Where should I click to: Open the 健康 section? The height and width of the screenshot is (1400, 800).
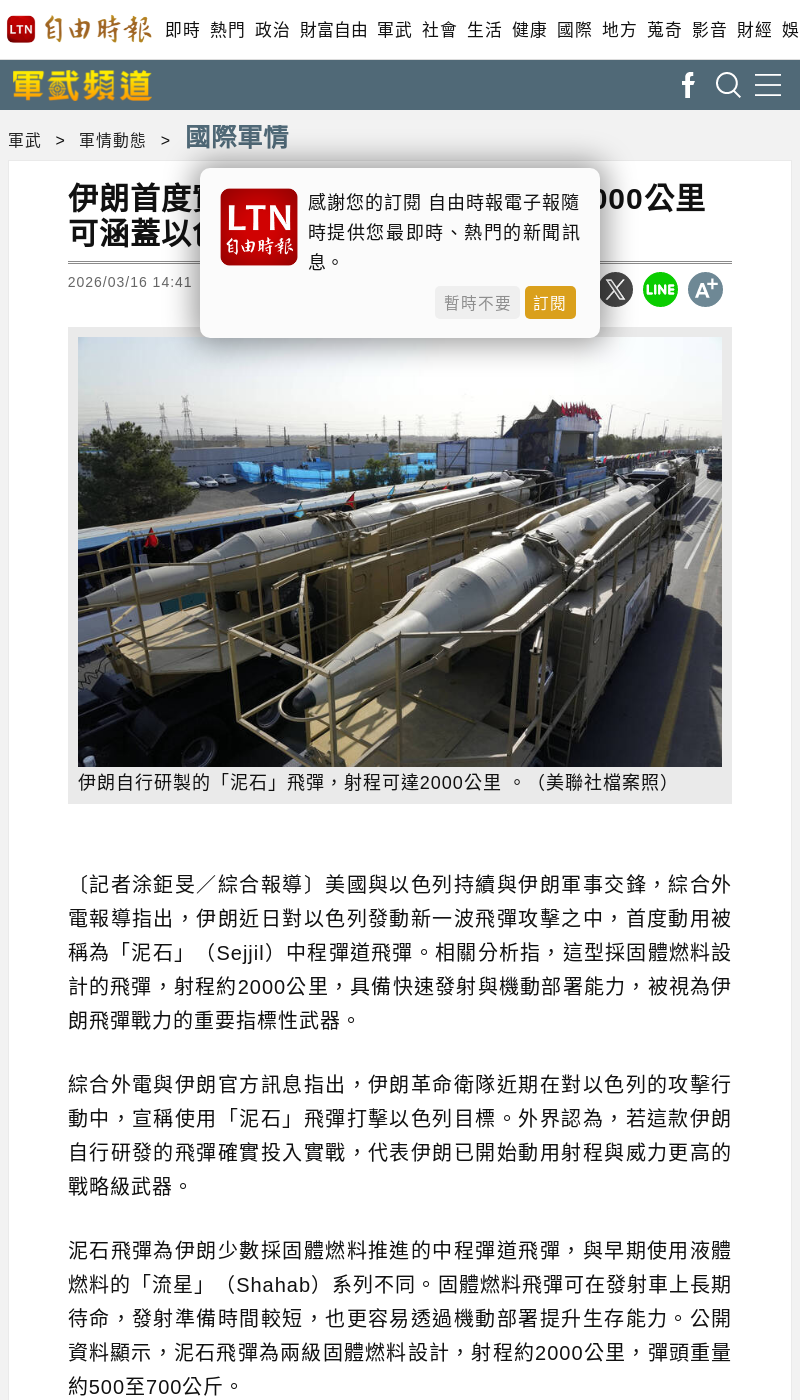click(529, 30)
